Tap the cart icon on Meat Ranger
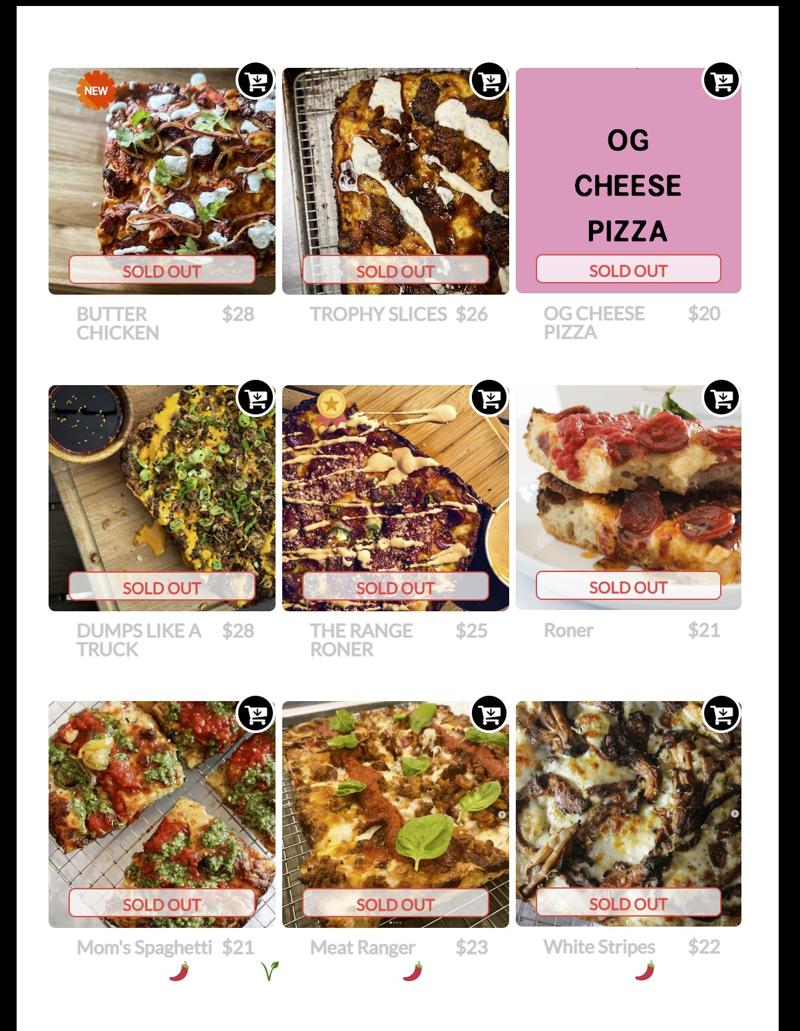 tap(489, 714)
